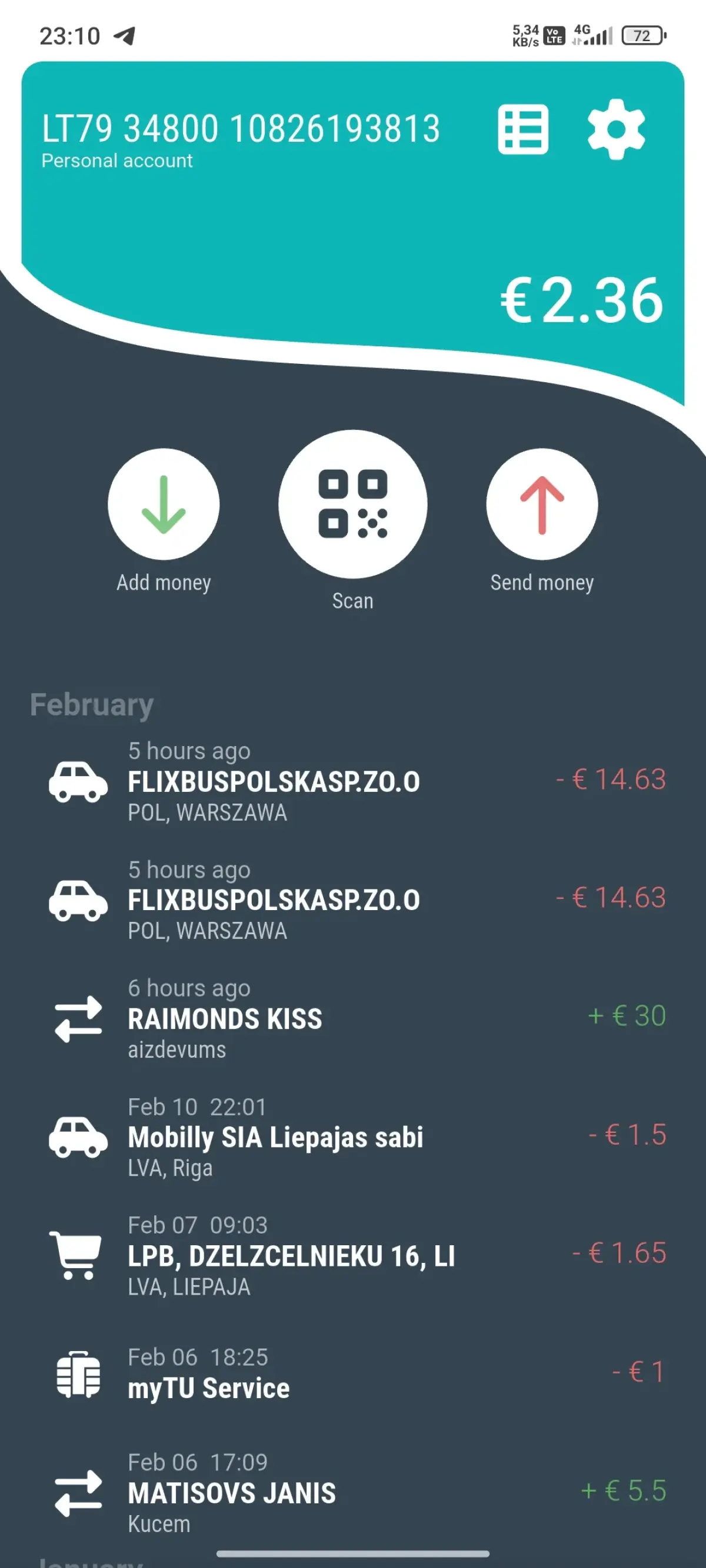Show details of myTU Service charge
The image size is (706, 1568).
[x=352, y=1375]
